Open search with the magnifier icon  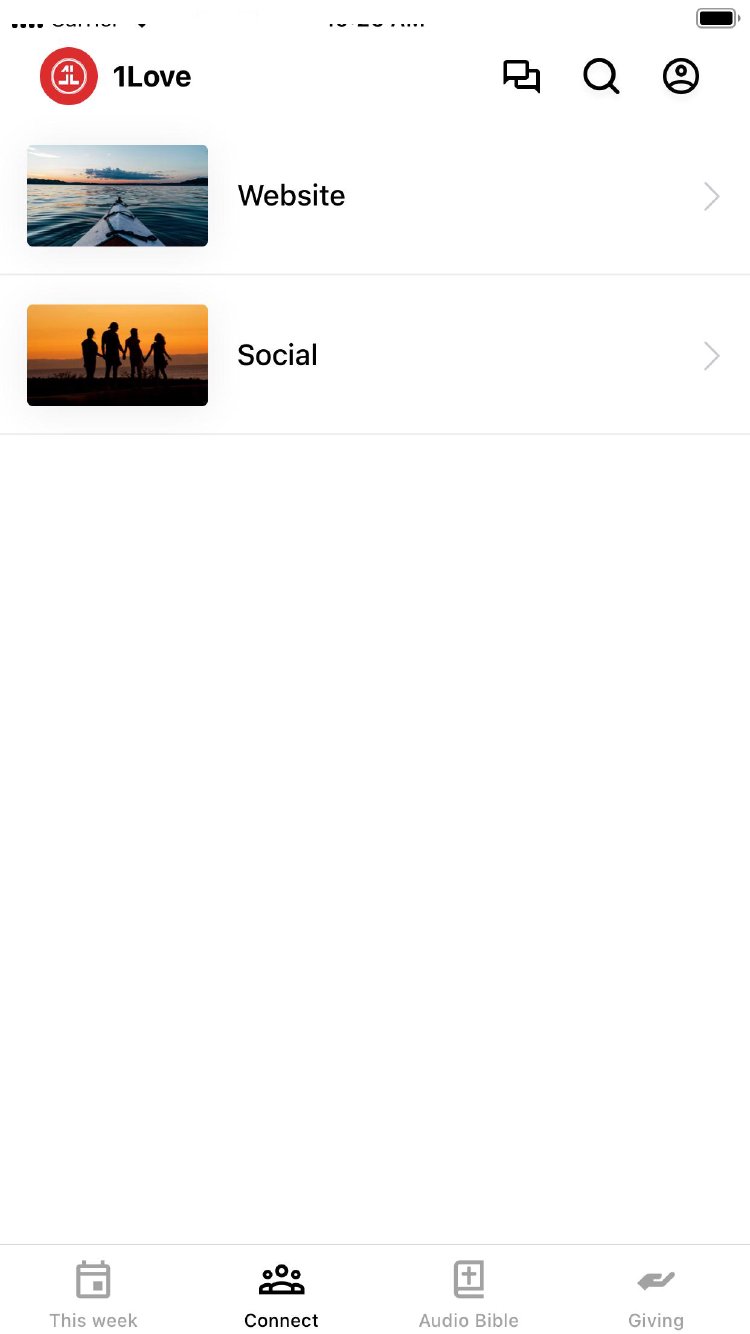coord(601,77)
